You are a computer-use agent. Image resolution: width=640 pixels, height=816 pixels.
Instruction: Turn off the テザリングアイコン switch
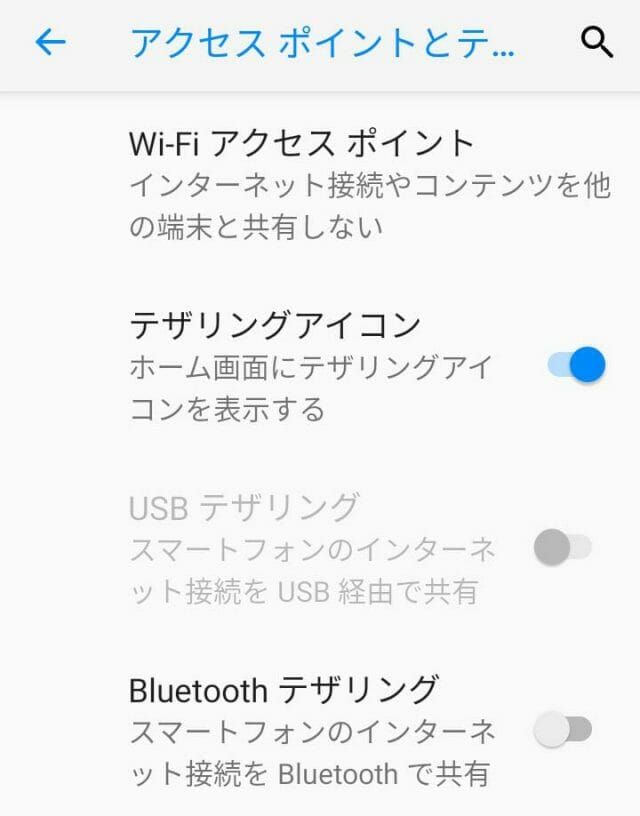pos(576,365)
